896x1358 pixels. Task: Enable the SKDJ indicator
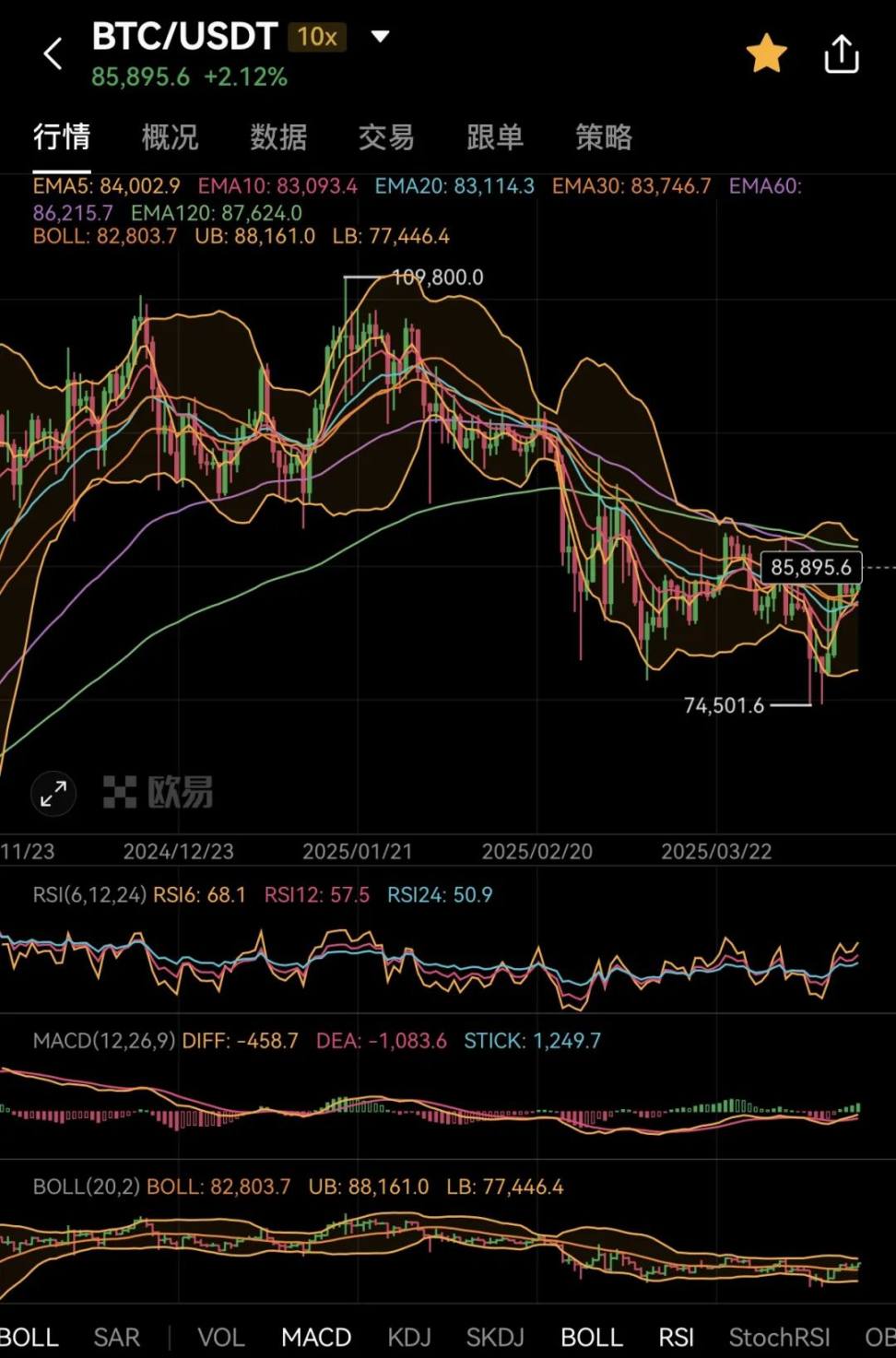coord(495,1337)
